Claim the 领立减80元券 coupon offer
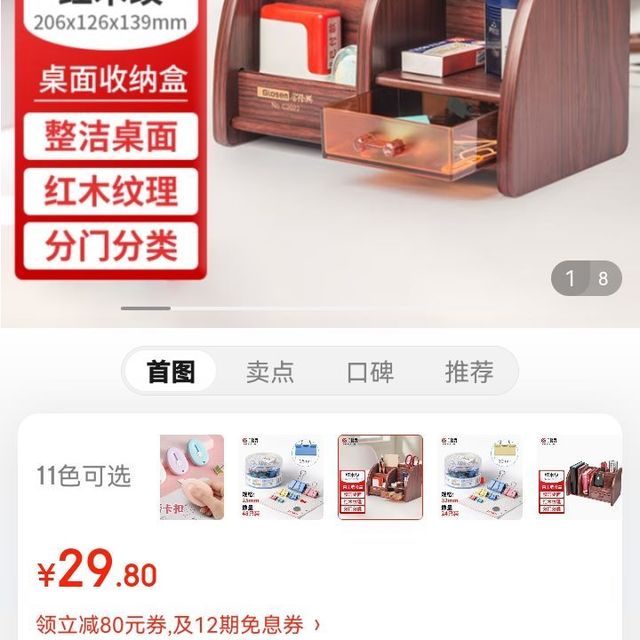Image resolution: width=640 pixels, height=640 pixels. point(178,626)
